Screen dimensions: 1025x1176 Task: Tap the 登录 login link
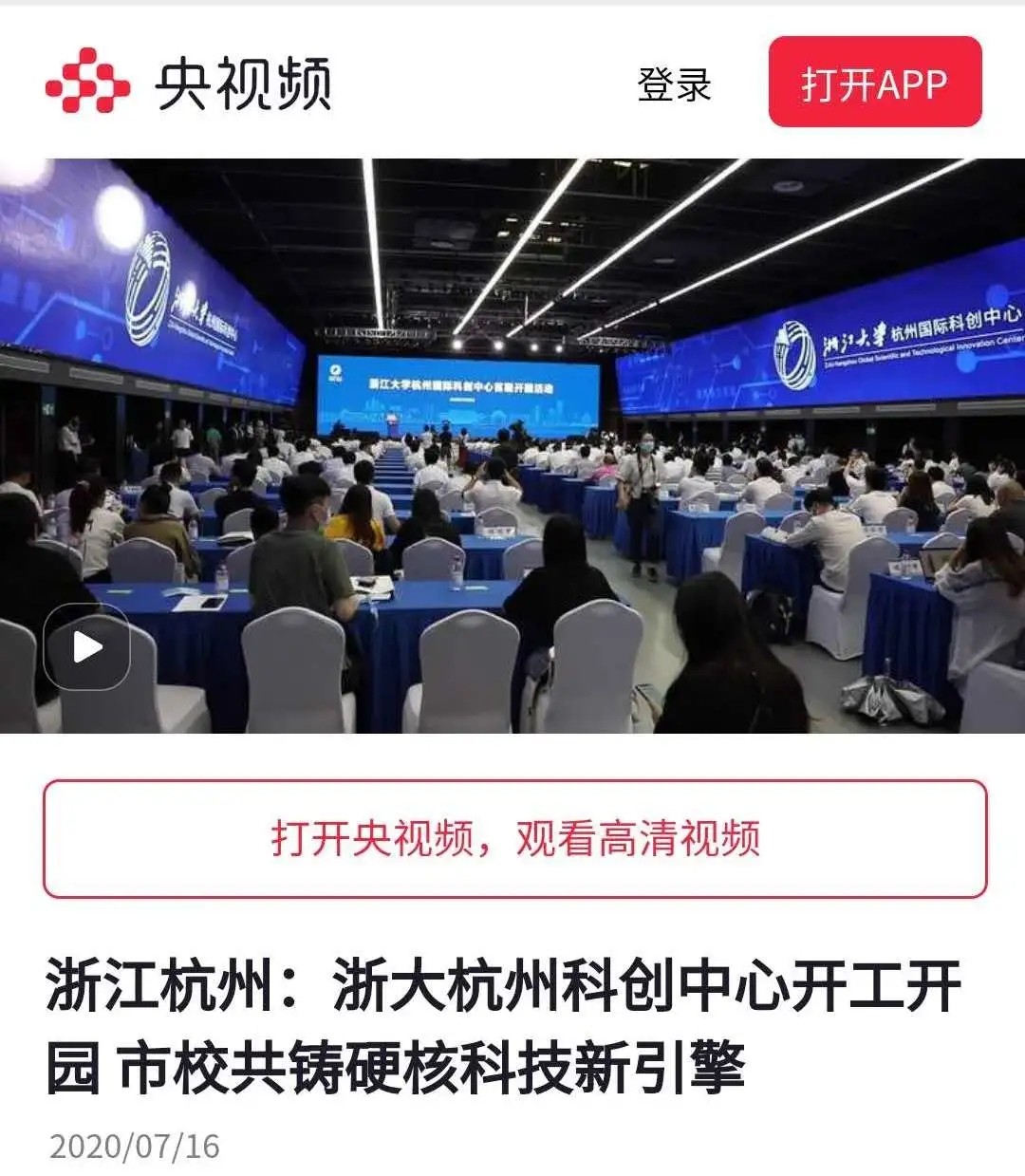click(x=674, y=84)
